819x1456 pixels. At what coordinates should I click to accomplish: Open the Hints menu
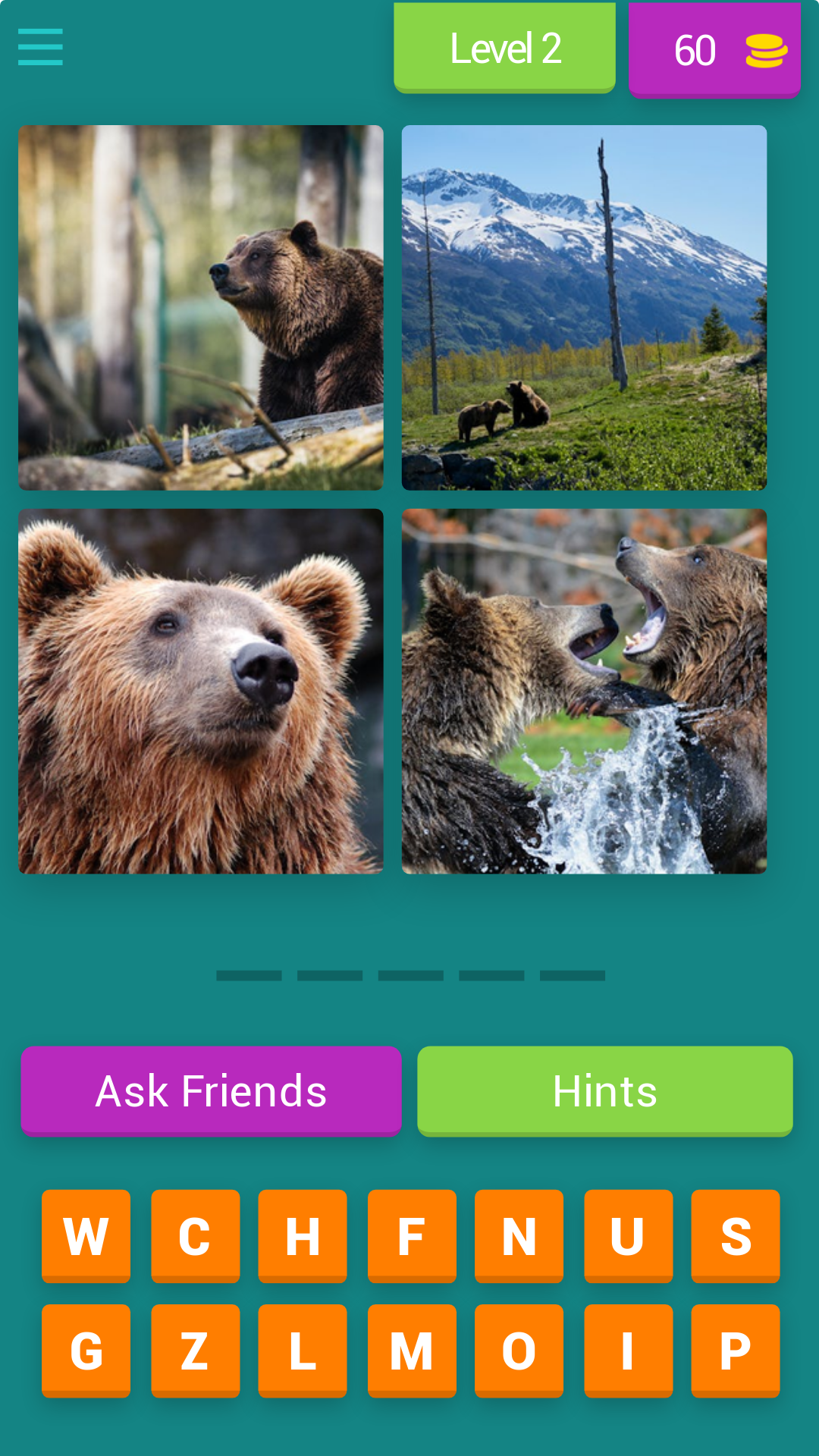605,1090
